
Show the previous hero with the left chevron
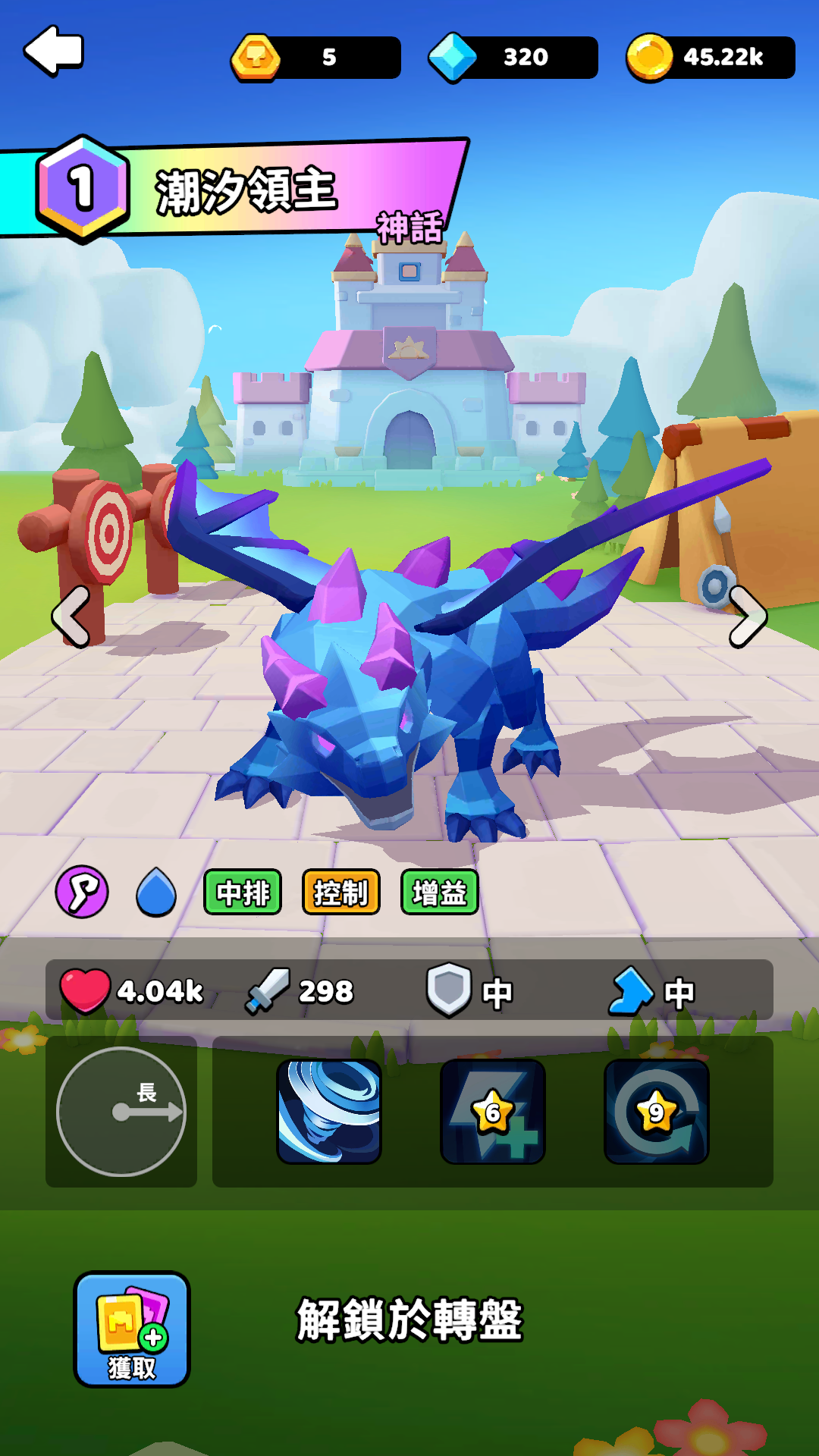point(71,617)
